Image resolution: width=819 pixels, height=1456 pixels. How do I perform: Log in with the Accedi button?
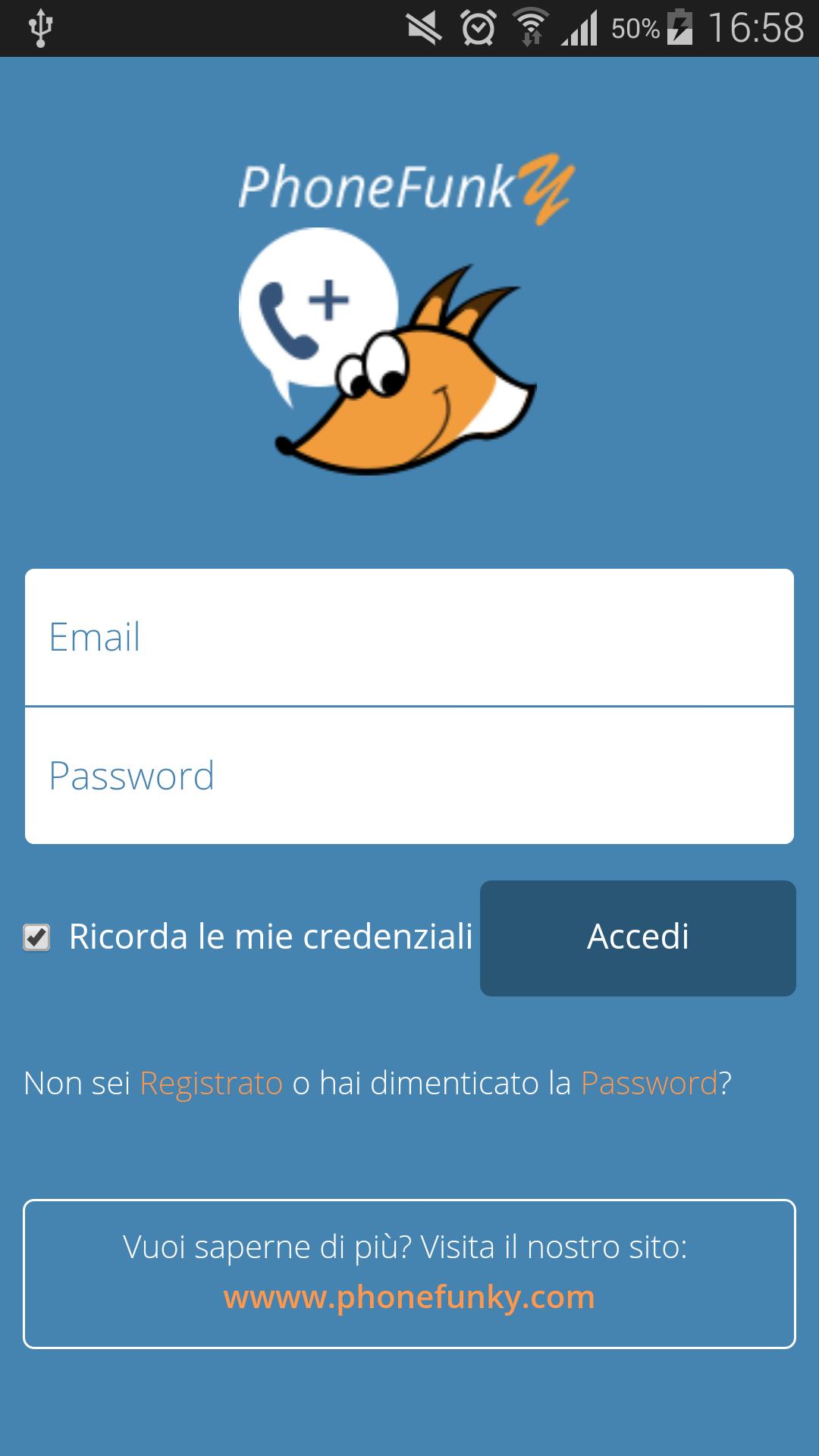[x=638, y=937]
